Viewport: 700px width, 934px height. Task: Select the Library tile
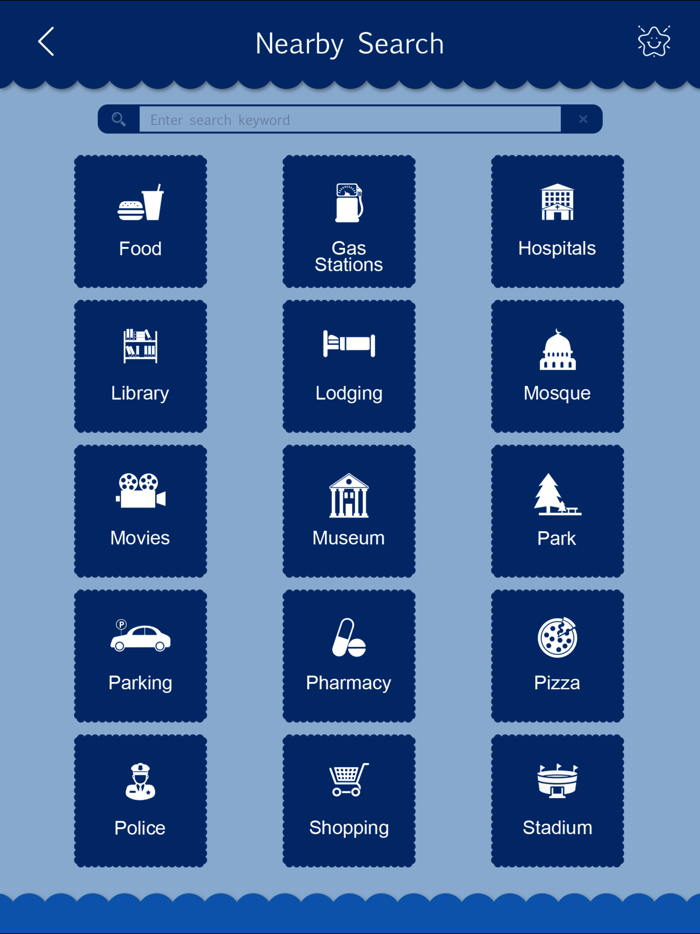pos(140,366)
